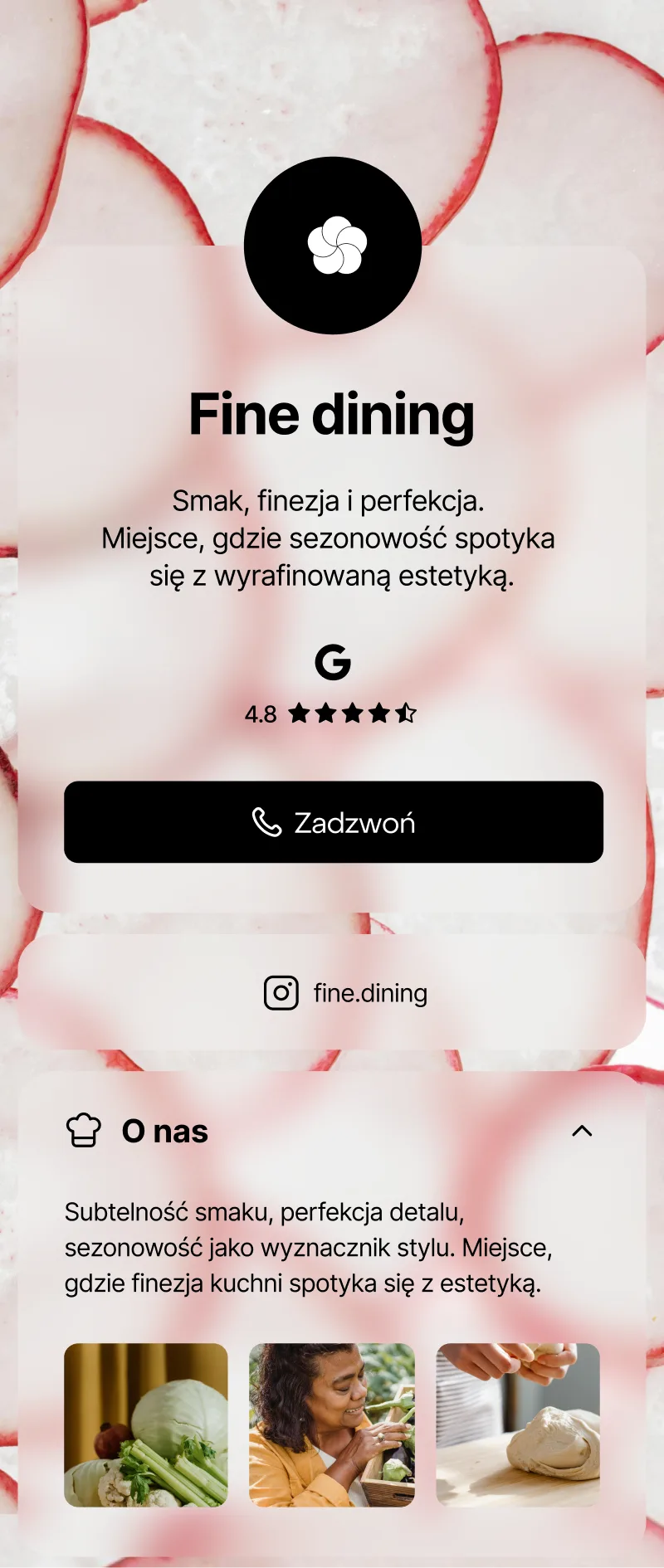664x1568 pixels.
Task: View the photo of woman with vegetables
Action: [332, 1424]
